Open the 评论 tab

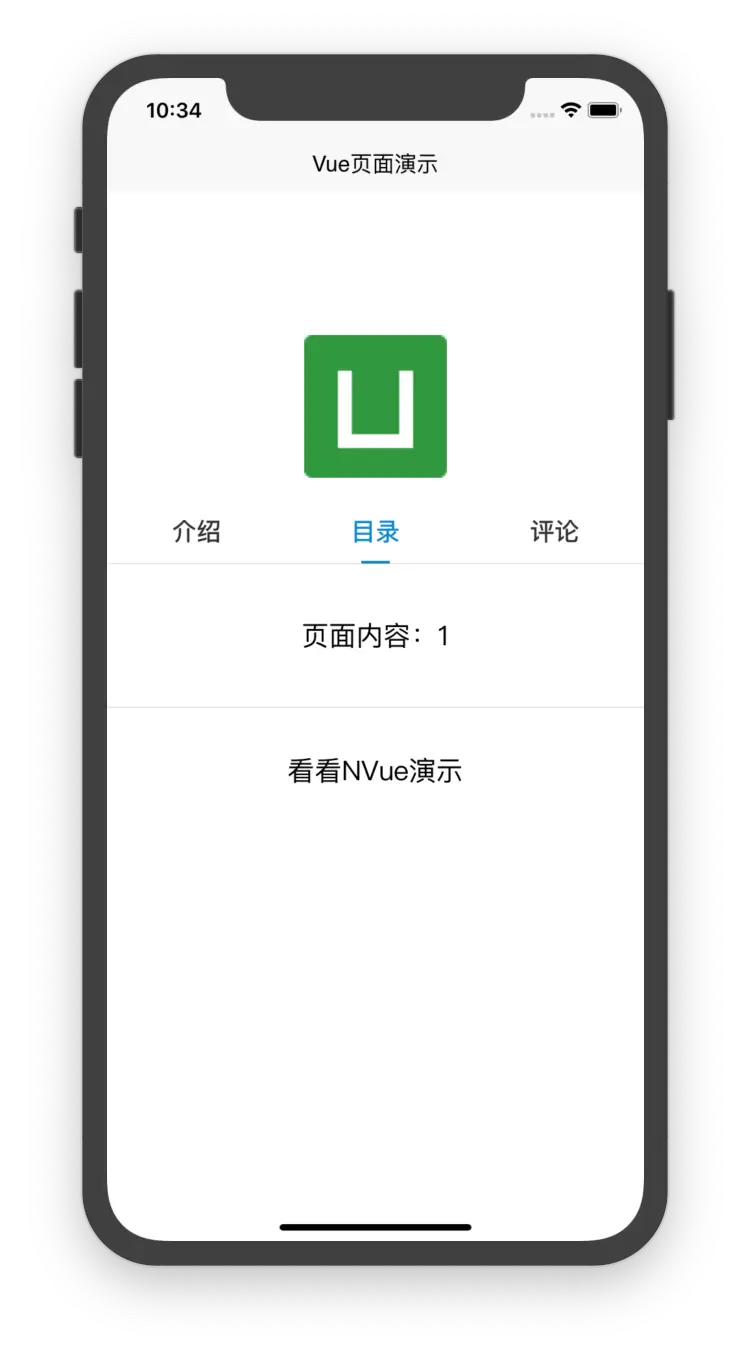[x=554, y=532]
